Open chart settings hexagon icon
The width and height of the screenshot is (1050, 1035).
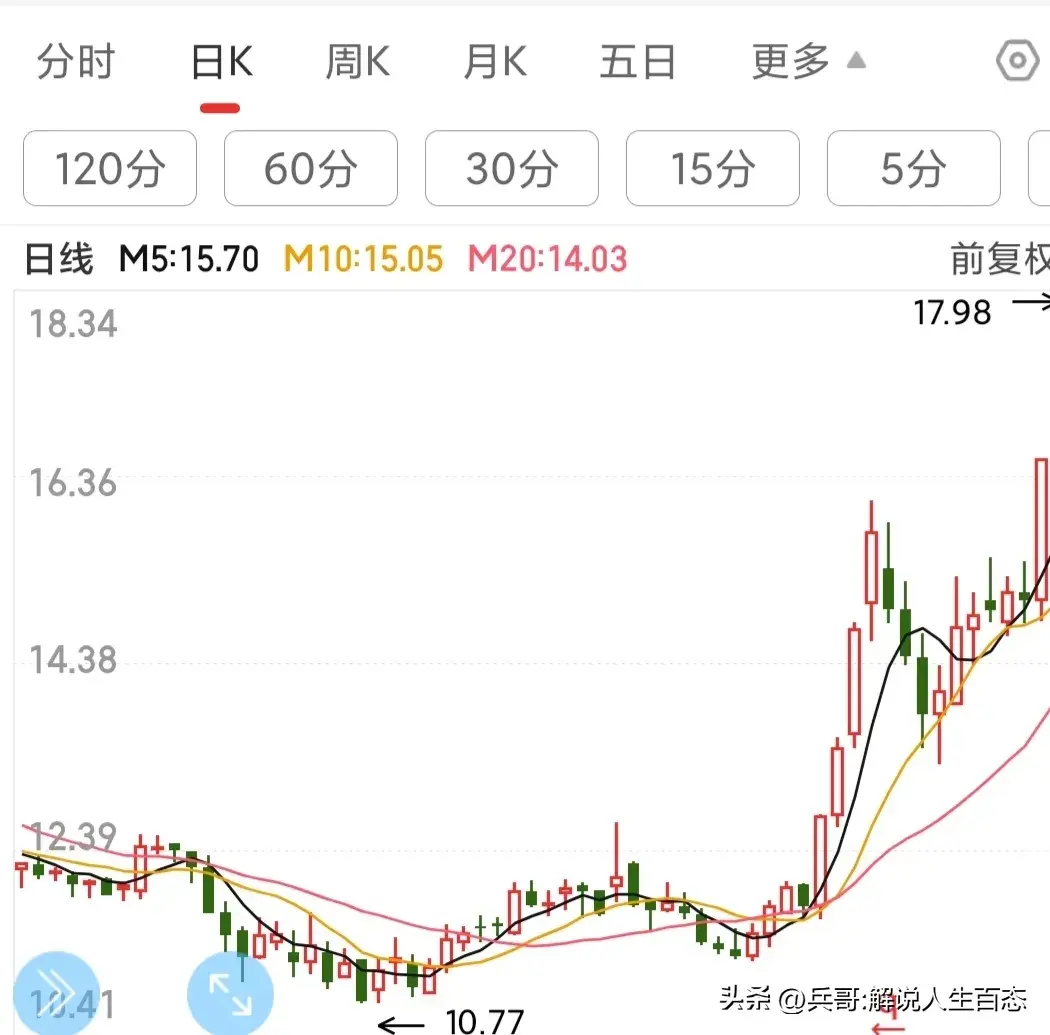tap(1017, 62)
